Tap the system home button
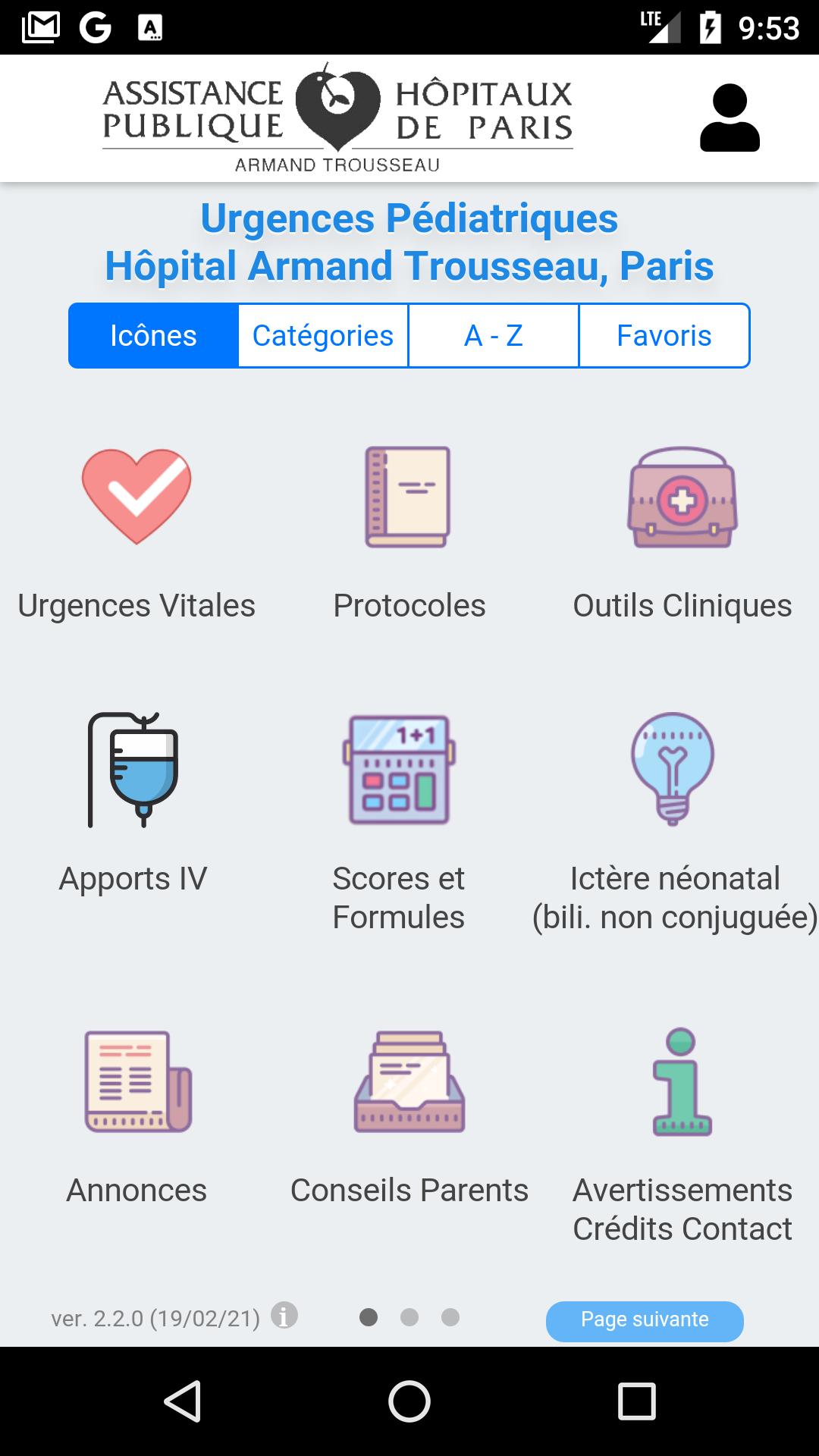819x1456 pixels. (x=409, y=1401)
